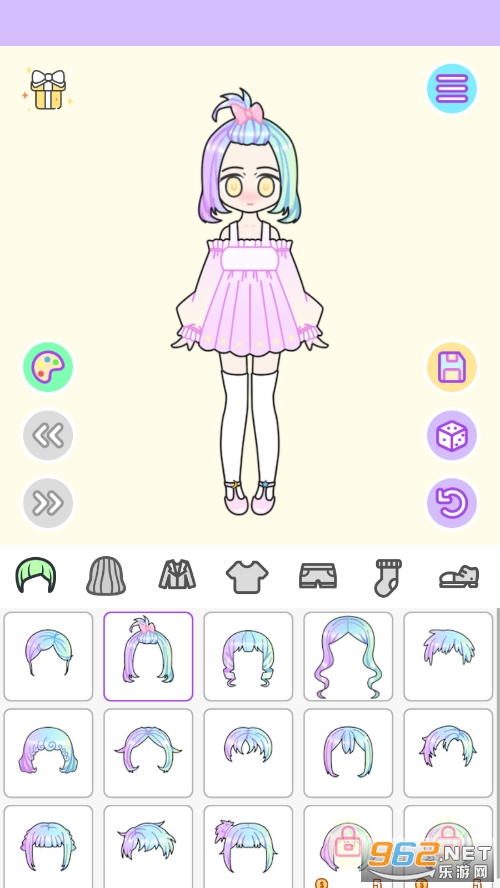This screenshot has height=888, width=500.
Task: Open the color palette
Action: pos(48,368)
